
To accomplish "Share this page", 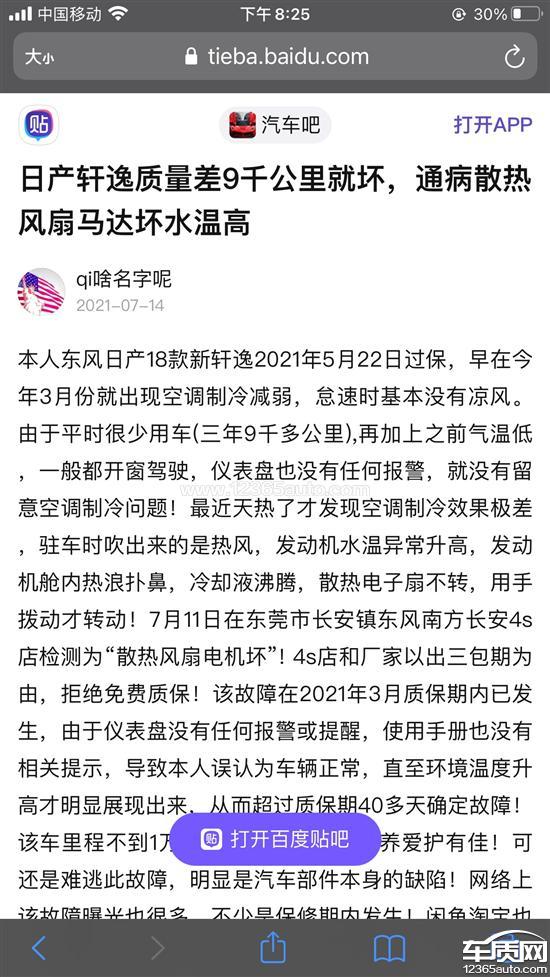I will coord(273,947).
